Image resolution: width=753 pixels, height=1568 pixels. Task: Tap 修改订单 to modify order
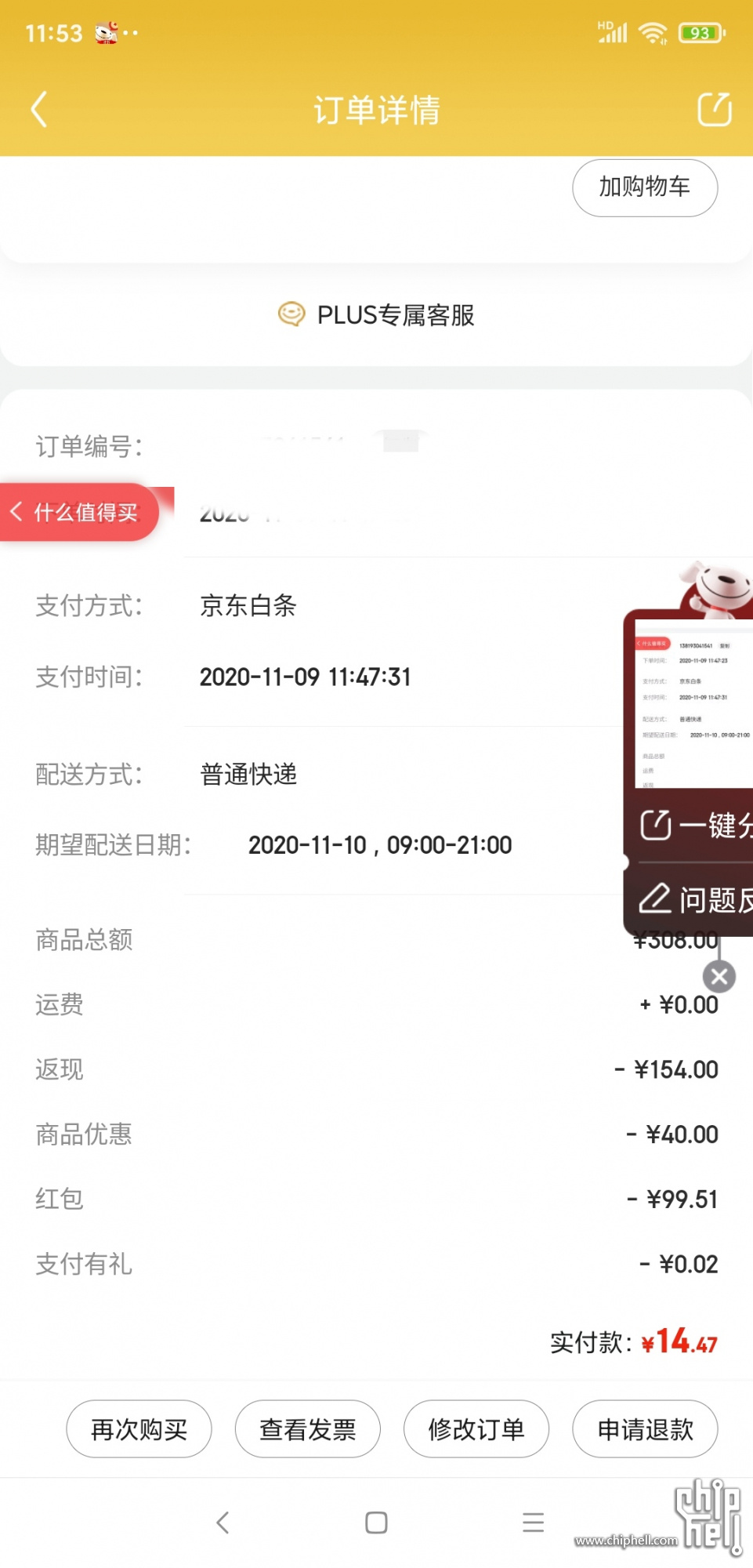476,1429
